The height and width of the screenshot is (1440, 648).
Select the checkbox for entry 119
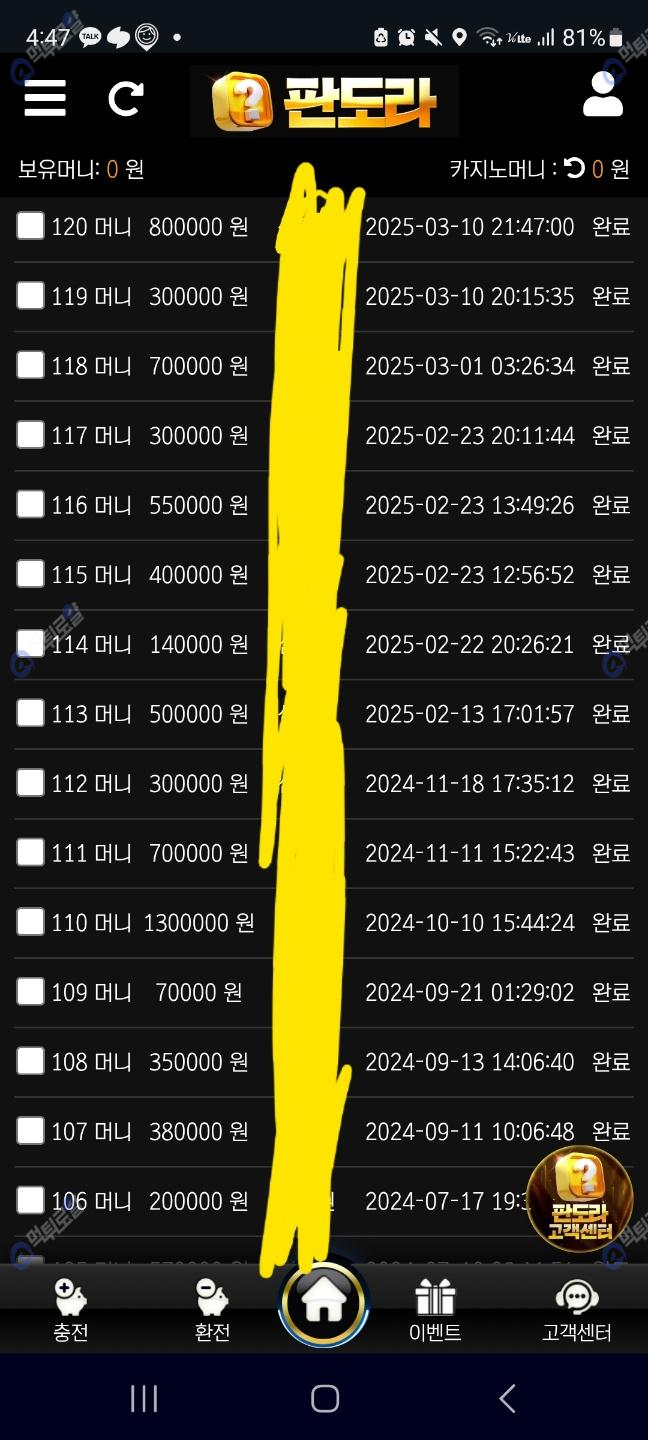point(31,296)
